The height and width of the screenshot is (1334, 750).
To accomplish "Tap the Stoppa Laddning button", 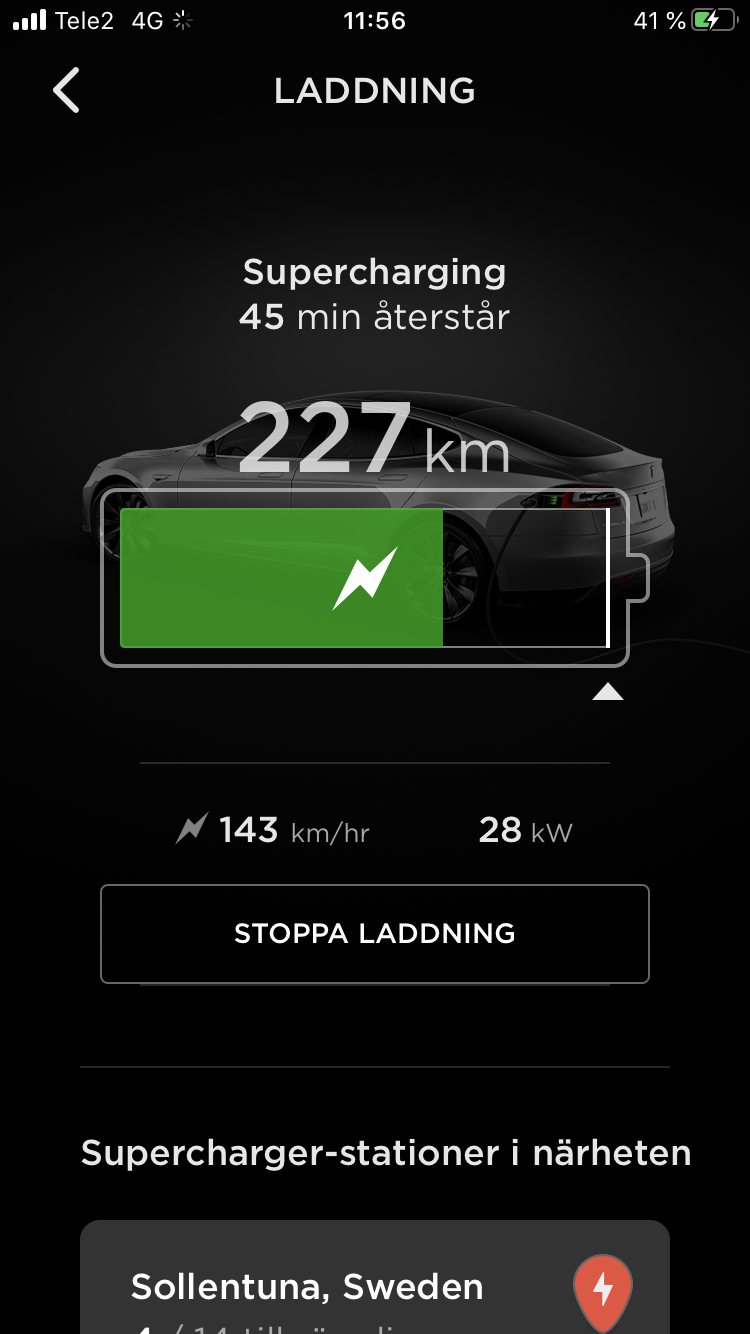I will [375, 934].
